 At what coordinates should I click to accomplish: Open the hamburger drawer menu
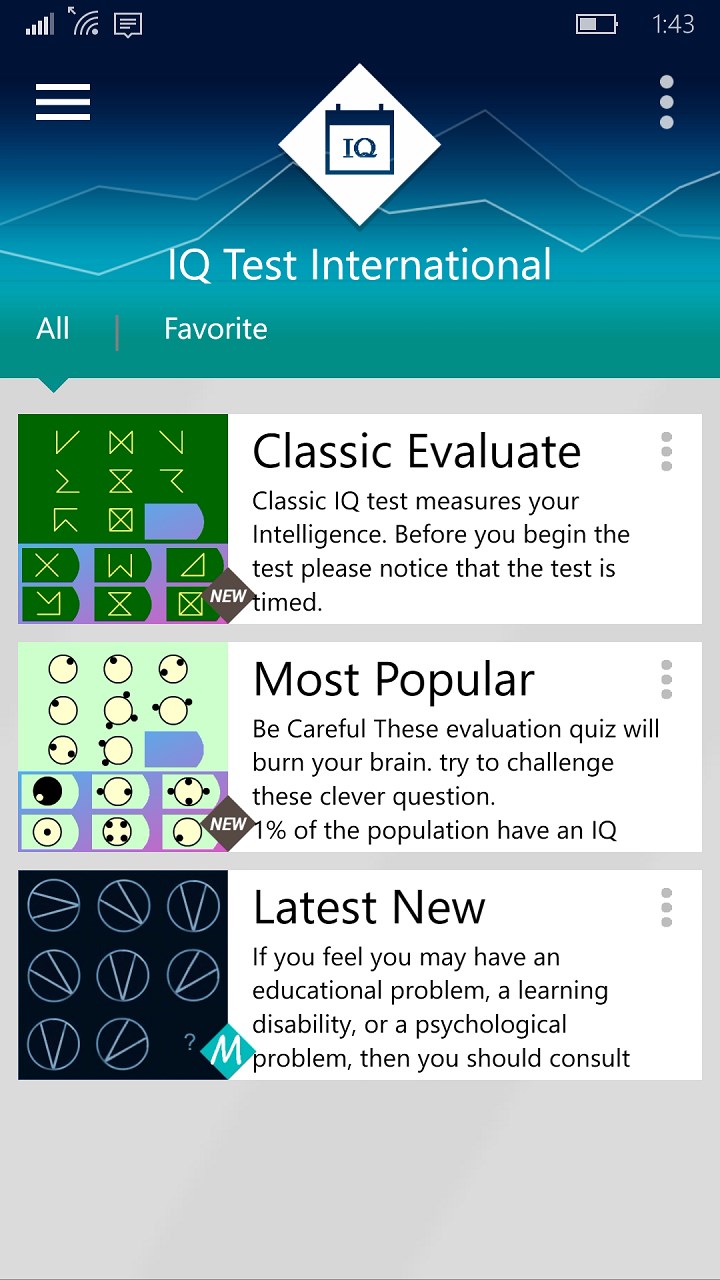pyautogui.click(x=63, y=102)
